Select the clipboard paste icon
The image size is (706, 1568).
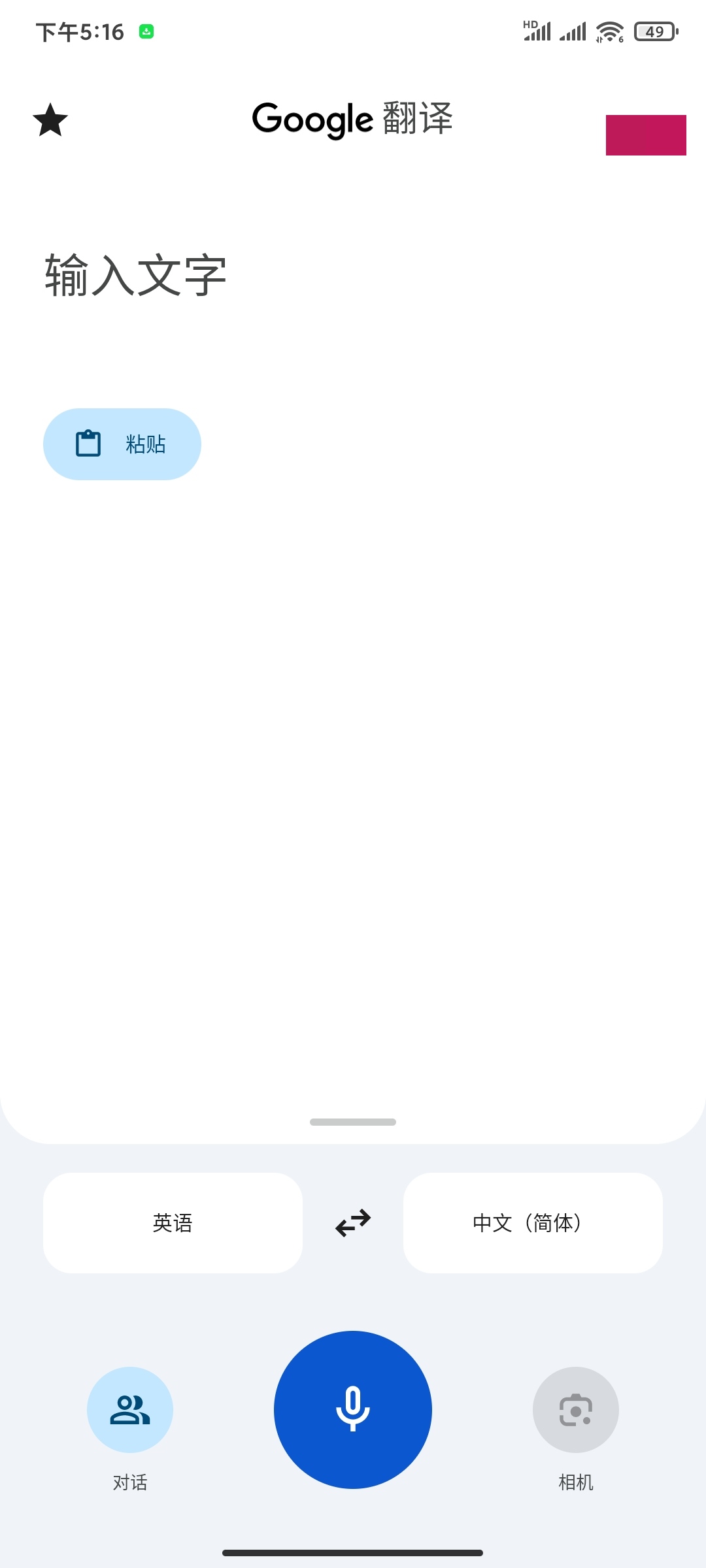[x=88, y=443]
